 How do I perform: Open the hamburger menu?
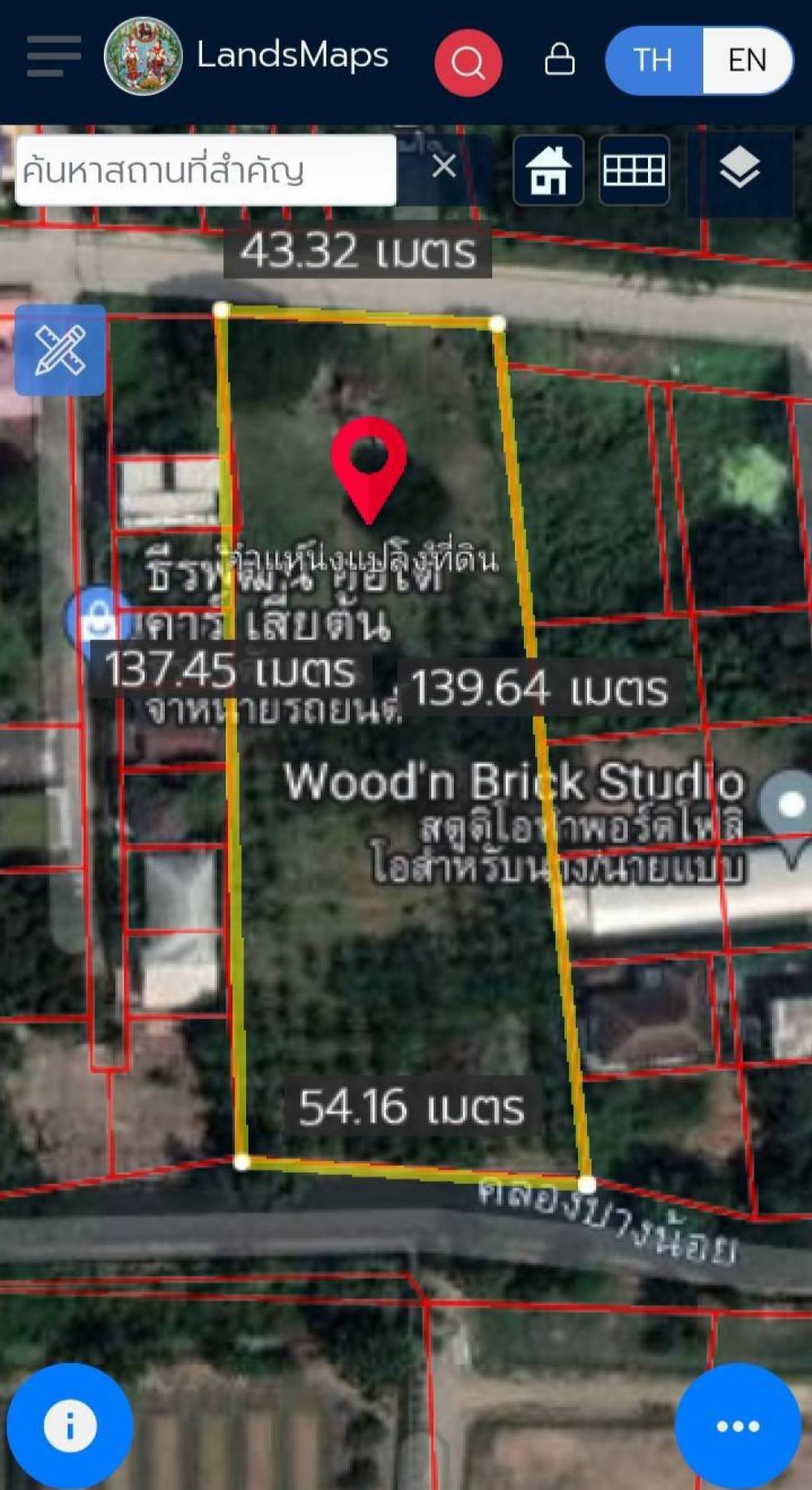[54, 56]
